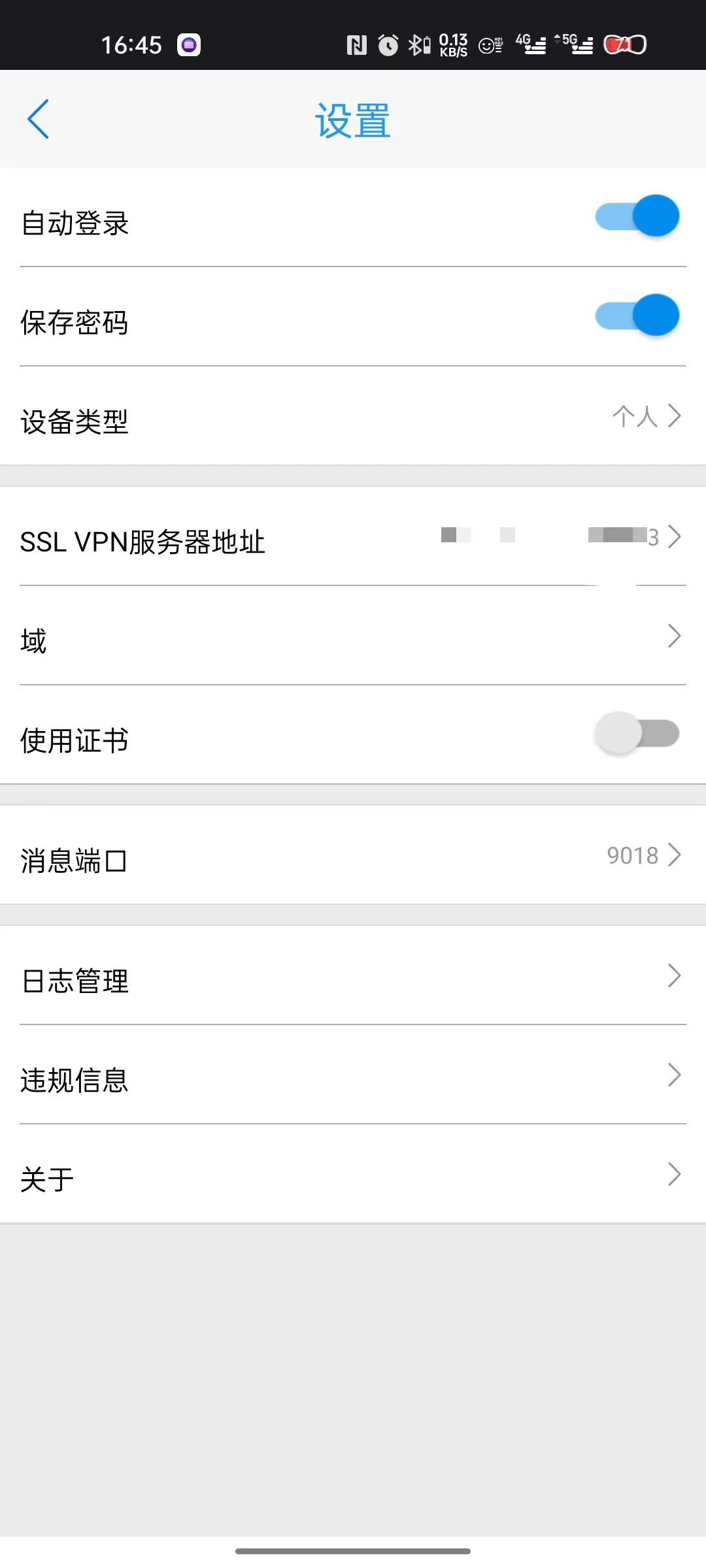Open the 设备类型 setting
This screenshot has width=706, height=1568.
[353, 416]
